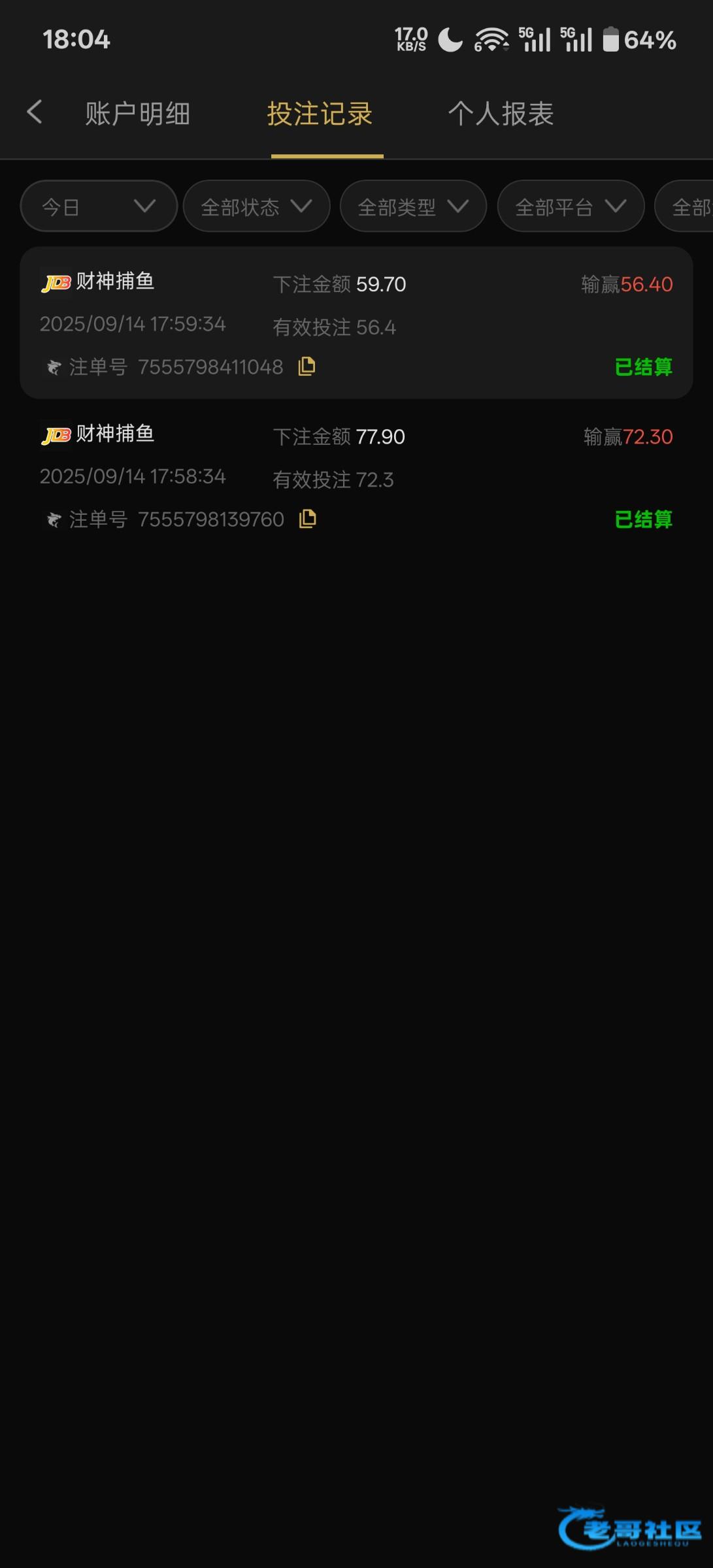Select the 投注记录 tab
The image size is (713, 1568).
pyautogui.click(x=320, y=114)
